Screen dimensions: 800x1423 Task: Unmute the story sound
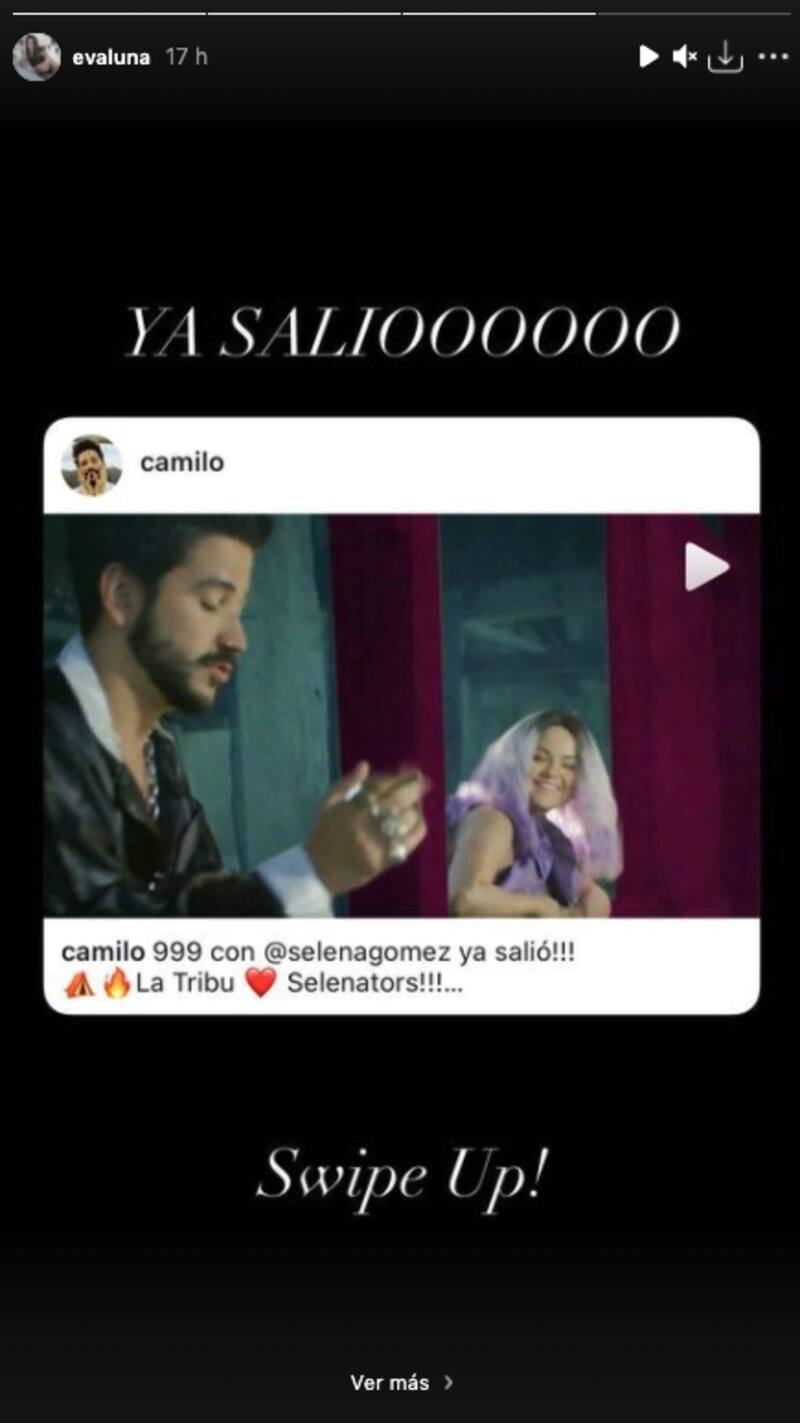pos(685,57)
